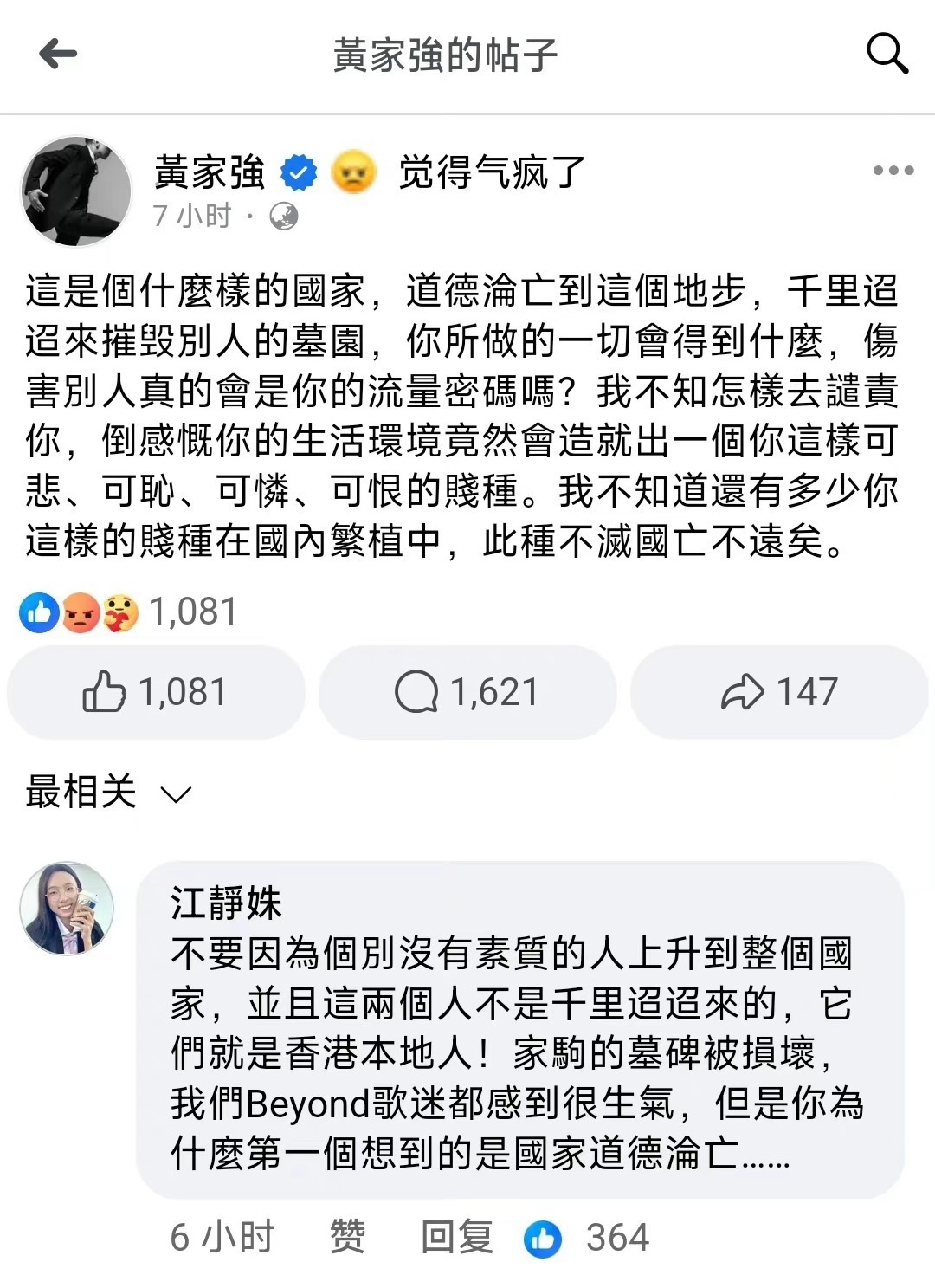Share the post using the 147 button
Viewport: 935px width, 1288px height.
[779, 692]
